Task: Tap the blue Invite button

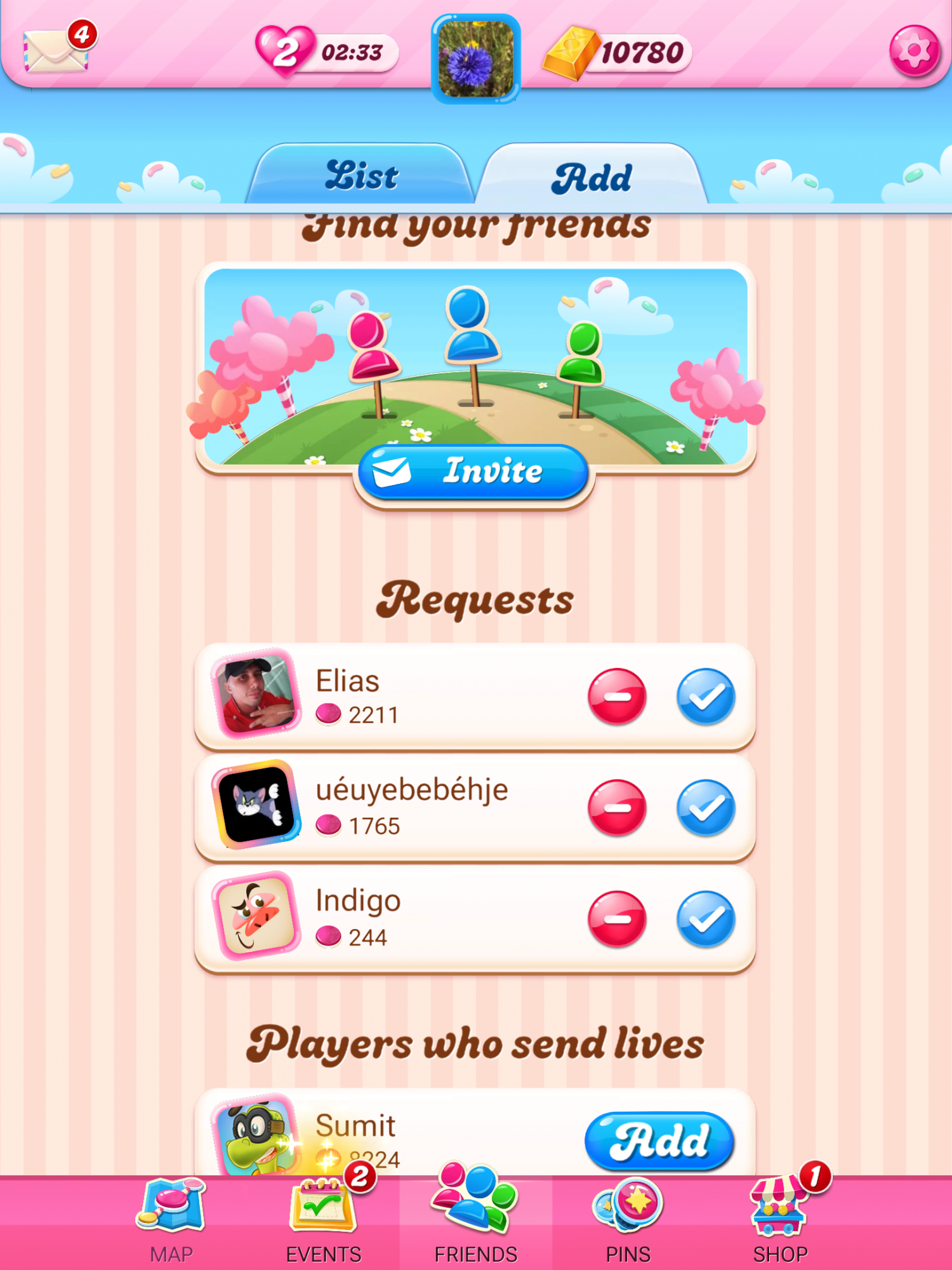Action: coord(475,472)
